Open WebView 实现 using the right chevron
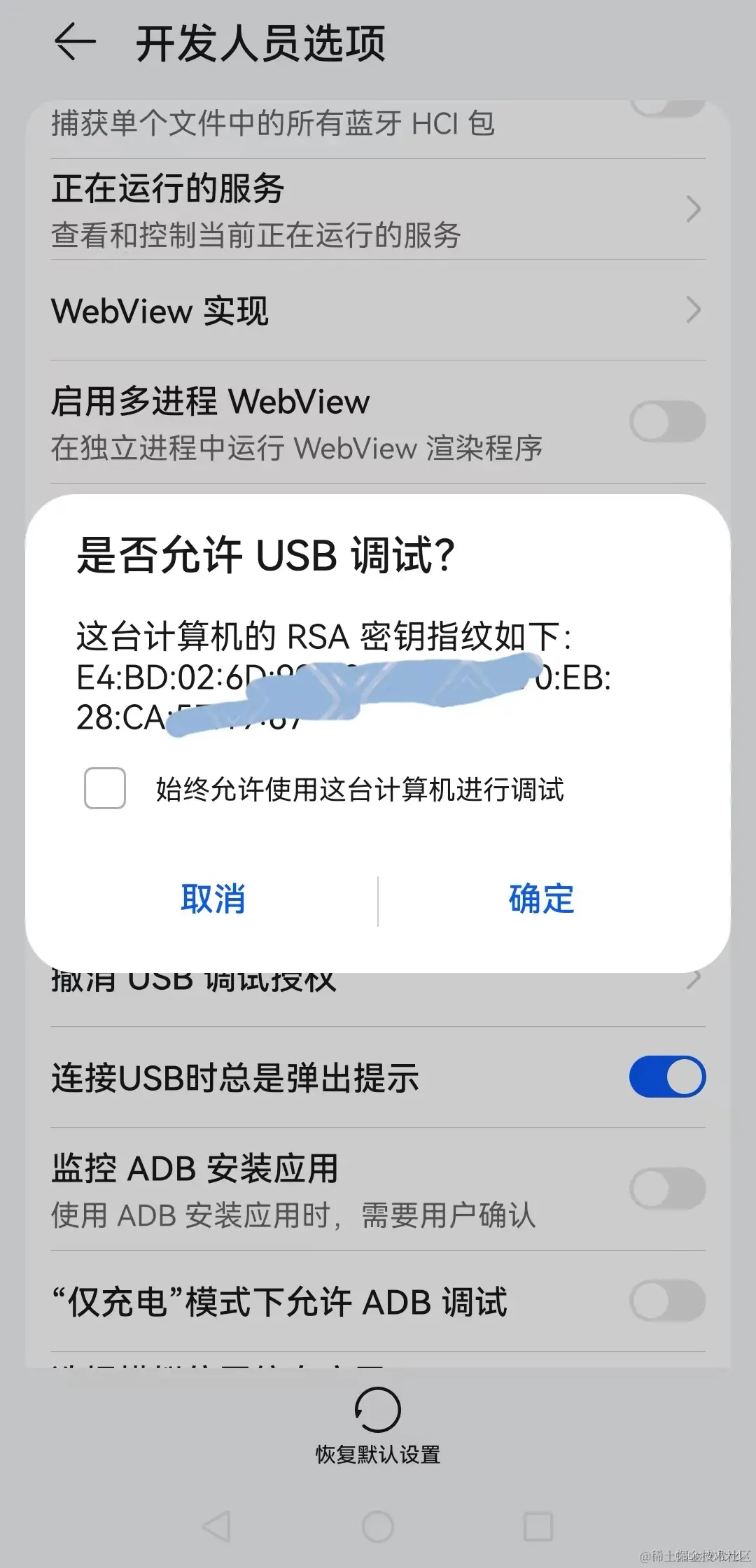Viewport: 756px width, 1568px height. click(693, 309)
